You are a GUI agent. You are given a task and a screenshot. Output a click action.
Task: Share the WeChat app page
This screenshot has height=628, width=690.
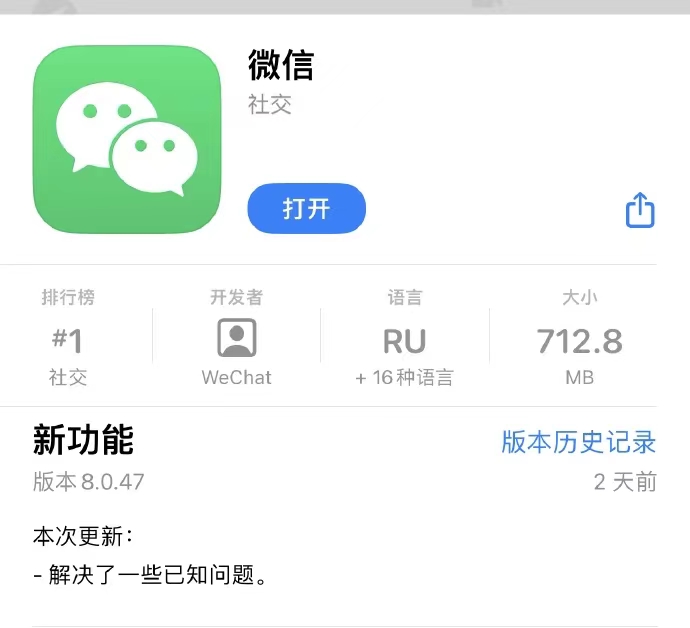(640, 210)
